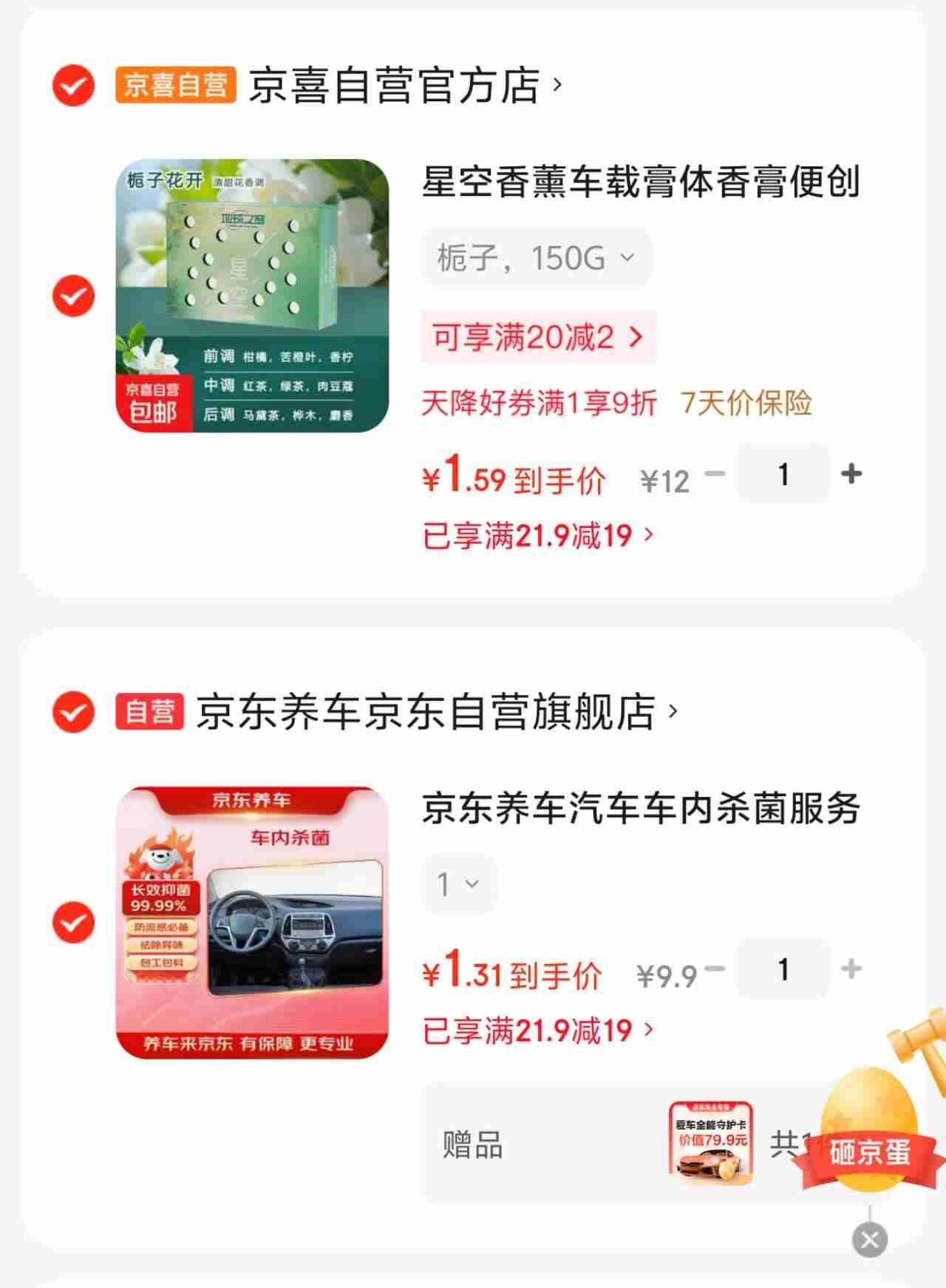Image resolution: width=946 pixels, height=1288 pixels.
Task: Dismiss the 砸京蛋 floating widget
Action: pyautogui.click(x=869, y=1240)
